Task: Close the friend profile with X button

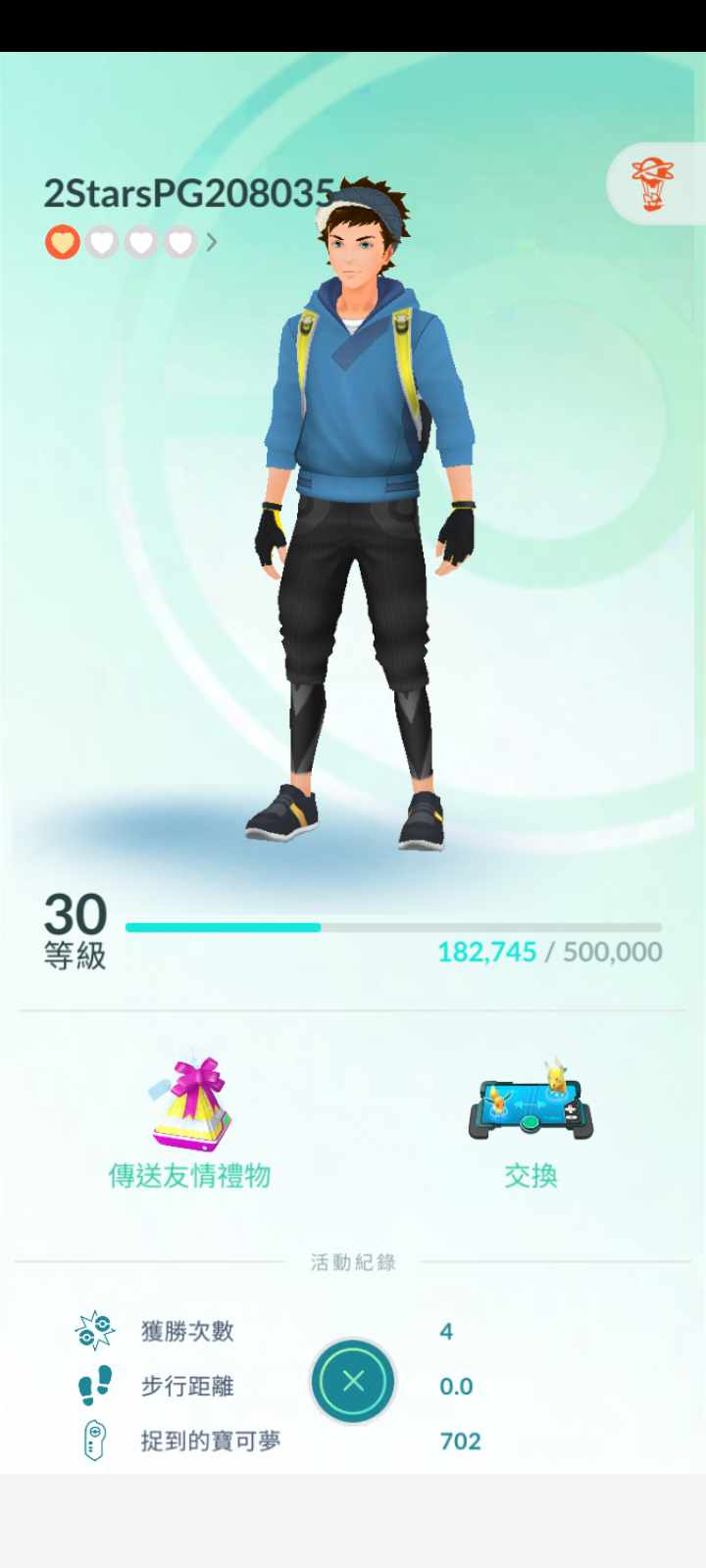Action: [353, 1381]
